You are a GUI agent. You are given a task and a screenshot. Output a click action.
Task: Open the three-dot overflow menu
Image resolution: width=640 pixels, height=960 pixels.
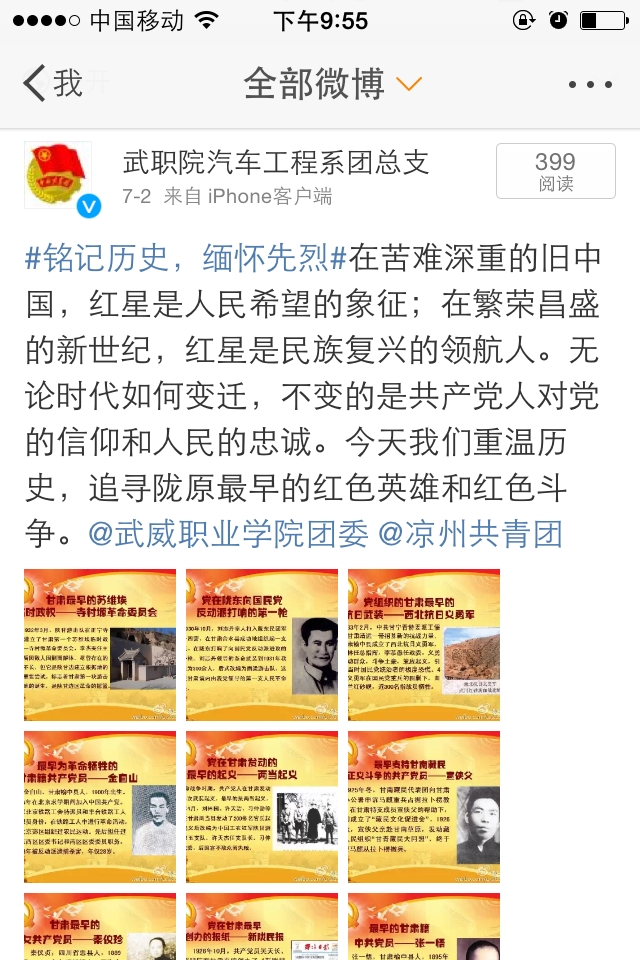click(589, 85)
